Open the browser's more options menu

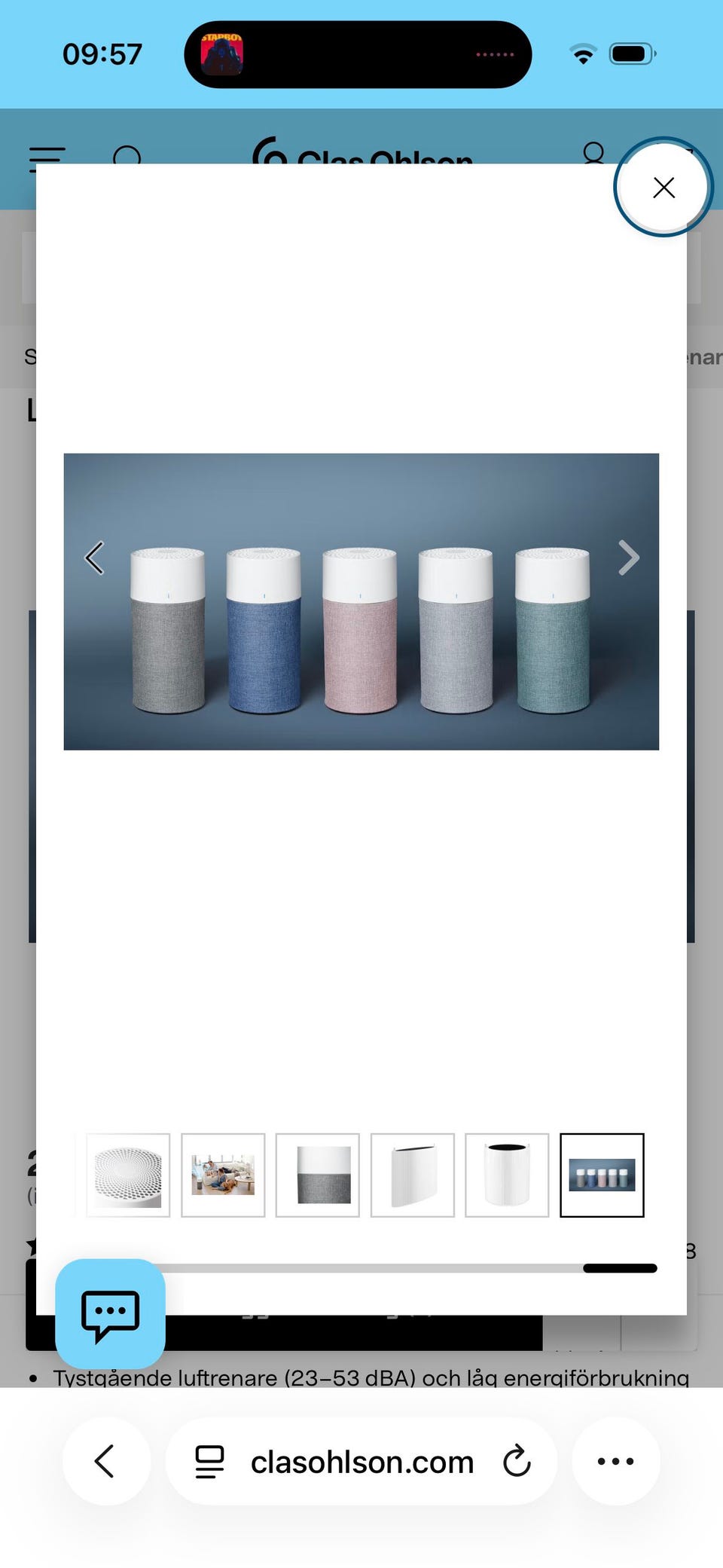615,1461
